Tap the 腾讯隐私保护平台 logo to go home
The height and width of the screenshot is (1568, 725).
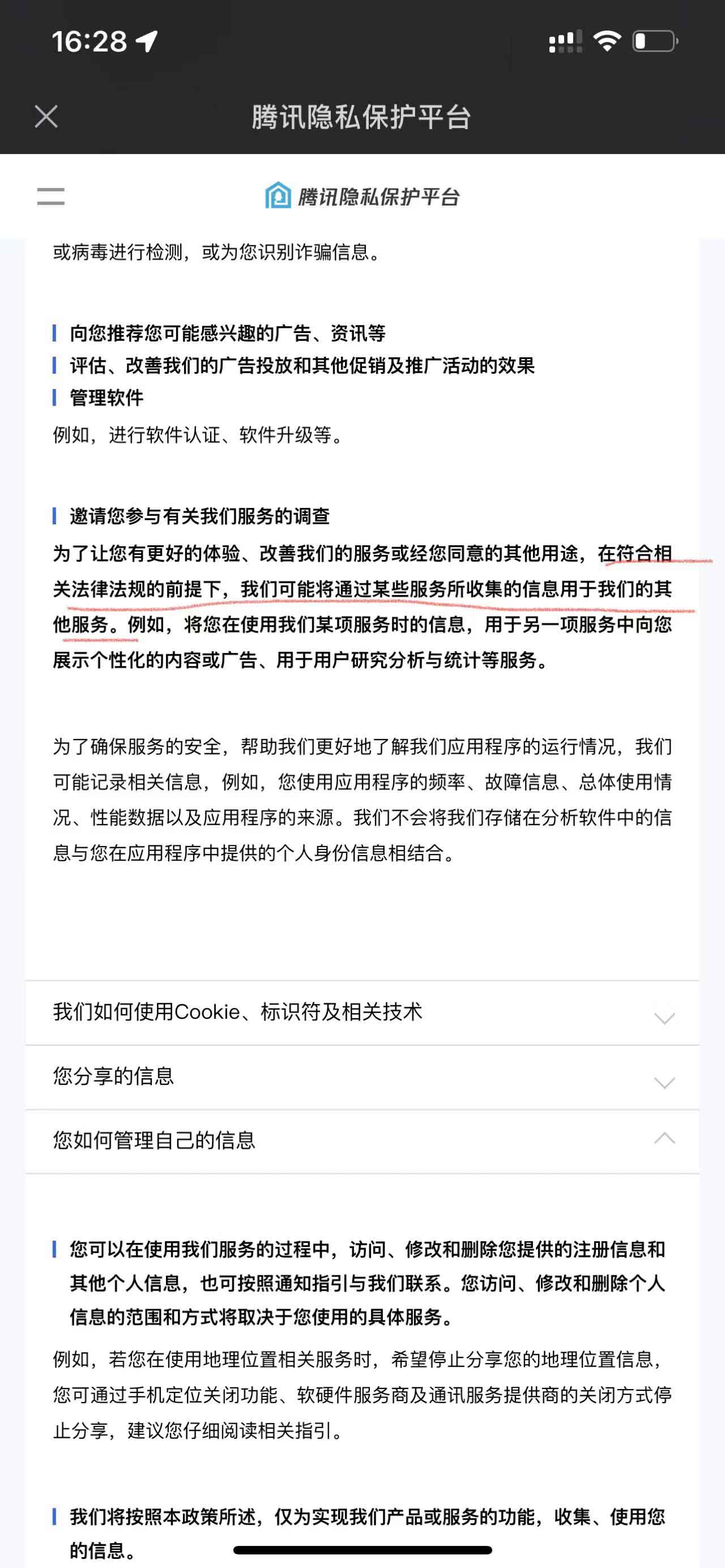[x=362, y=196]
